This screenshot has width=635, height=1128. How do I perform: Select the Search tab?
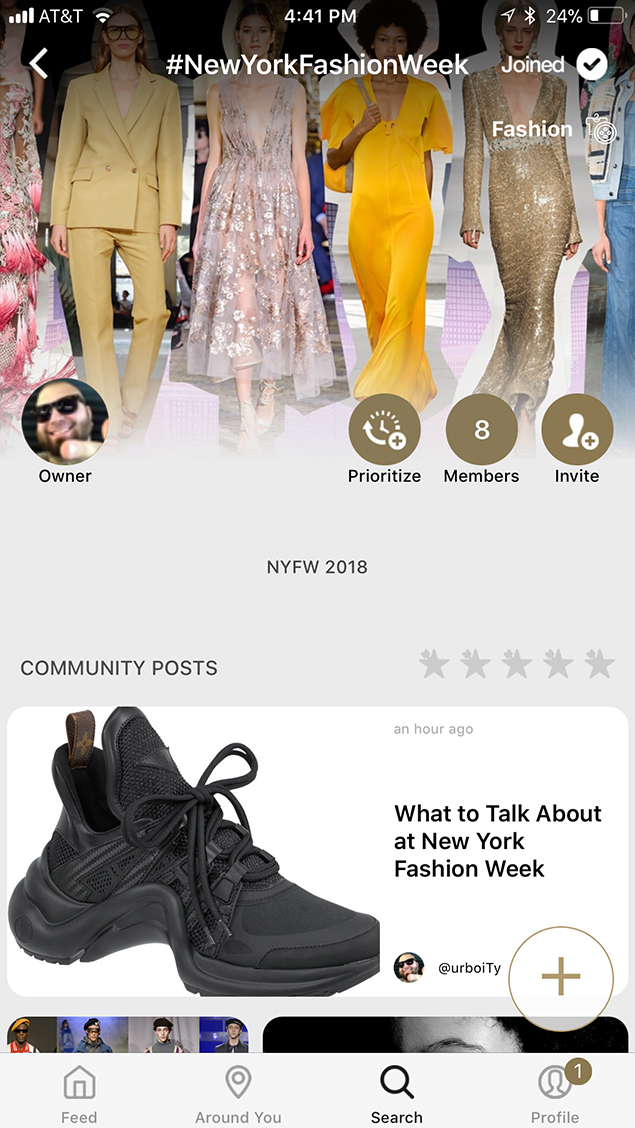point(396,1093)
